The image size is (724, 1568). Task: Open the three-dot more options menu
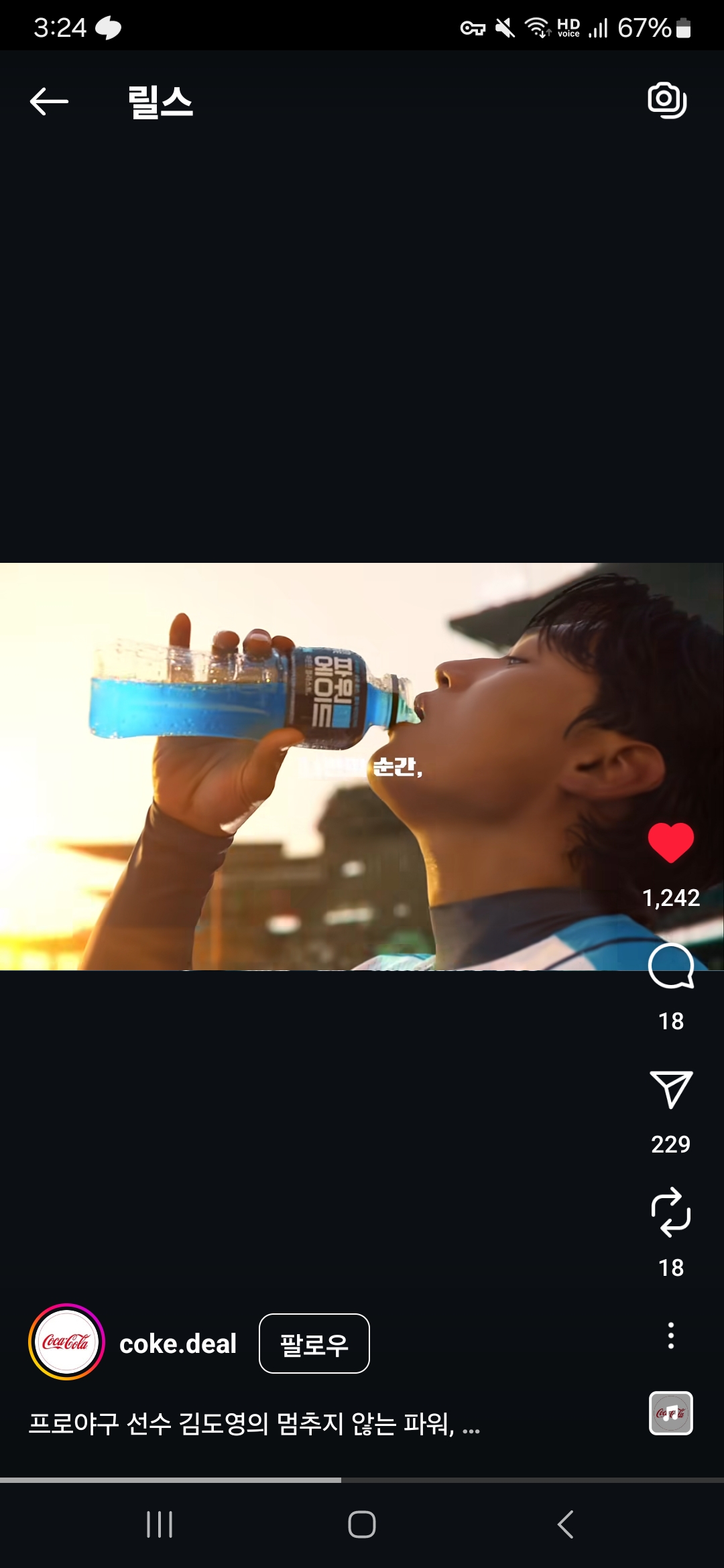670,1335
